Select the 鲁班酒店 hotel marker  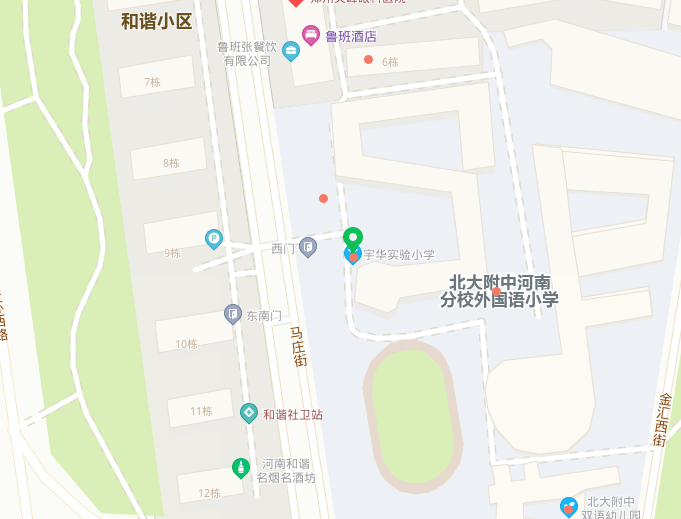tap(311, 35)
